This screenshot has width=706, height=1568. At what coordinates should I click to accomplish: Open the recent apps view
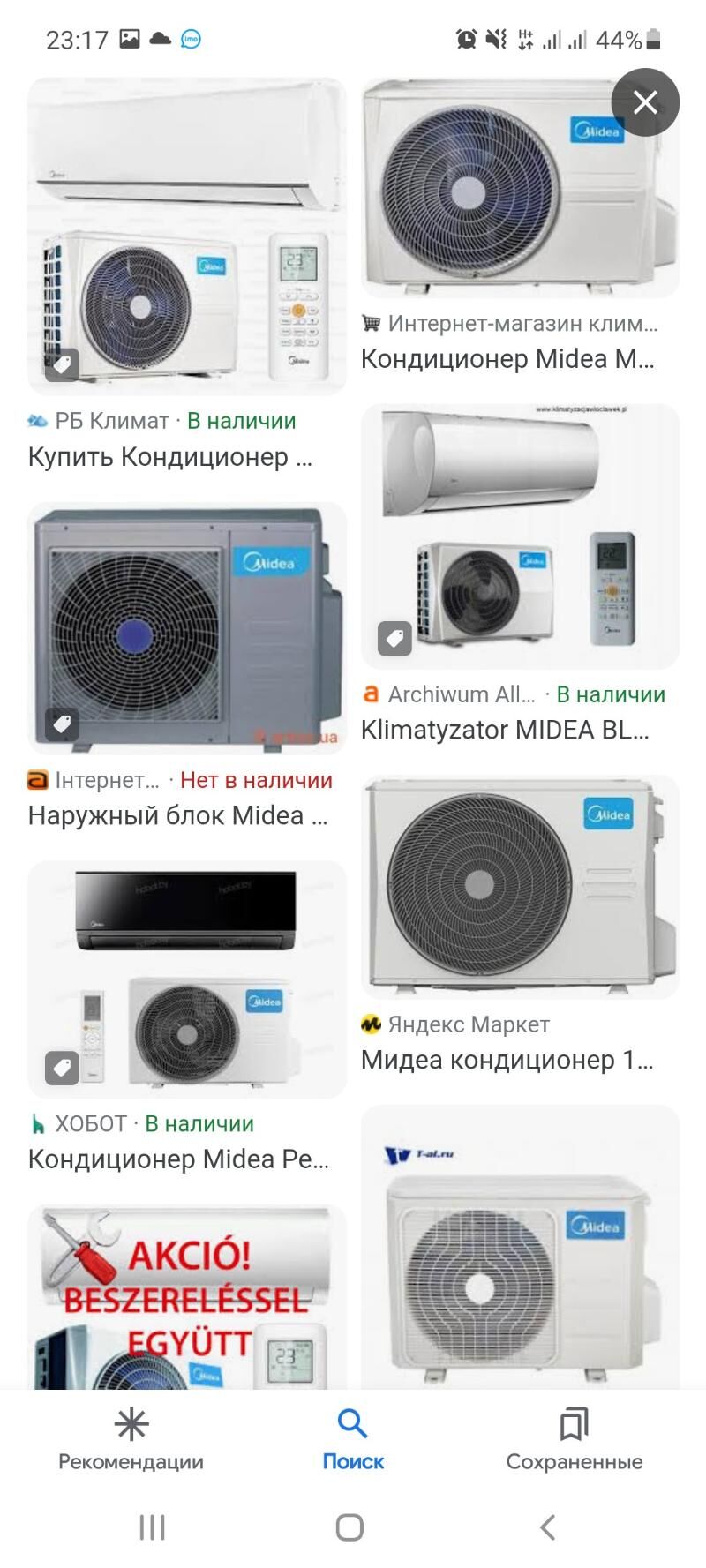(152, 1527)
